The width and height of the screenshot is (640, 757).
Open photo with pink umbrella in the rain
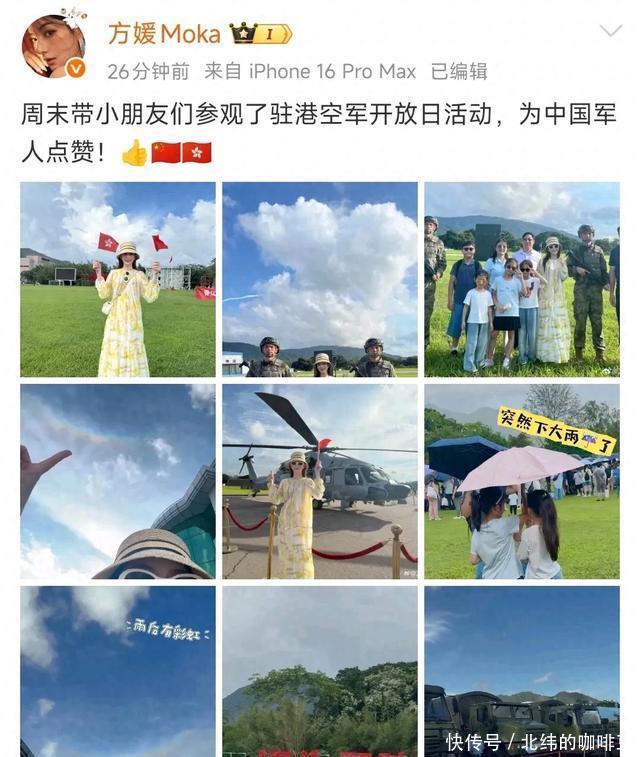coord(521,481)
